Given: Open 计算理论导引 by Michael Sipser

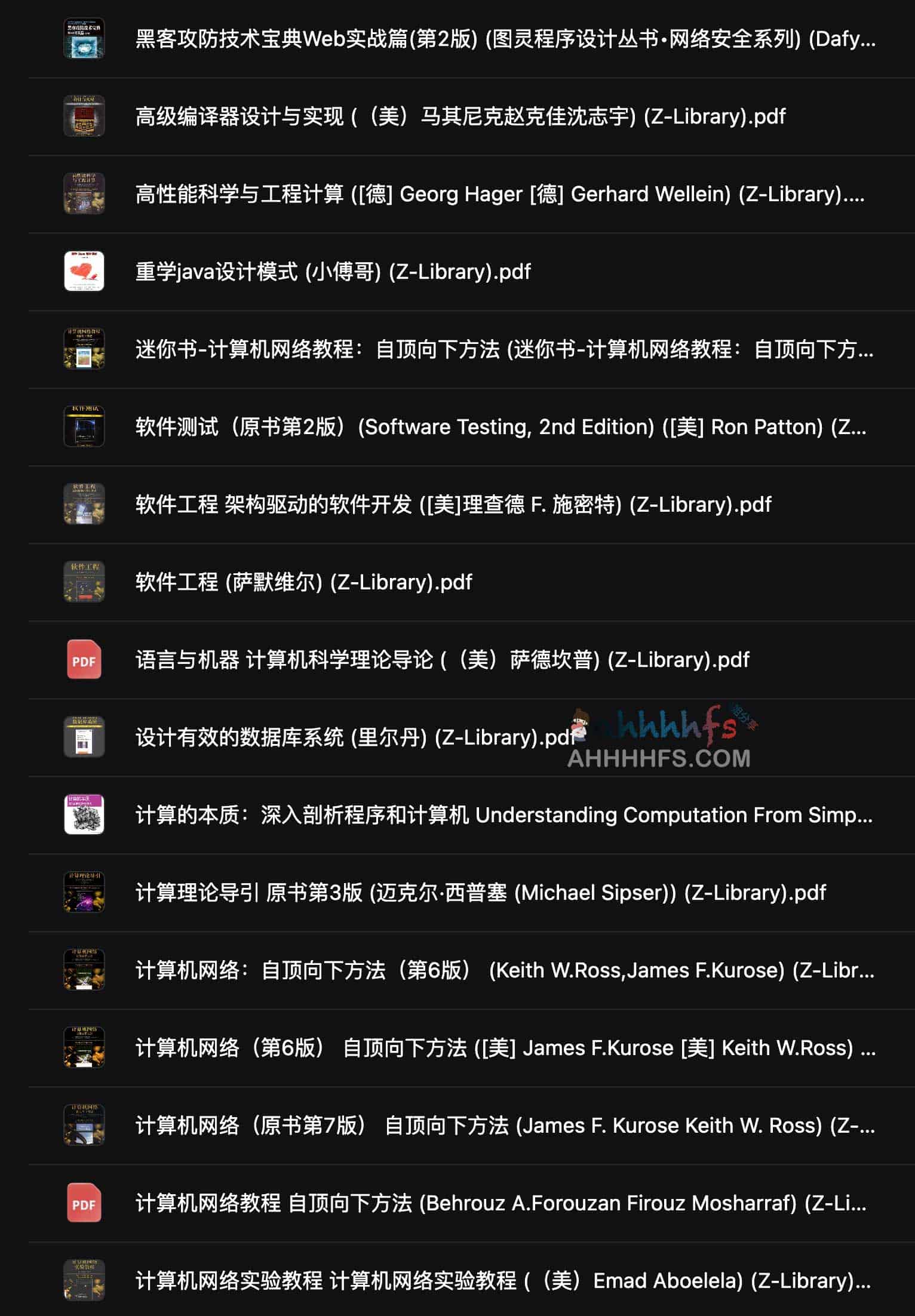Looking at the screenshot, I should (480, 893).
